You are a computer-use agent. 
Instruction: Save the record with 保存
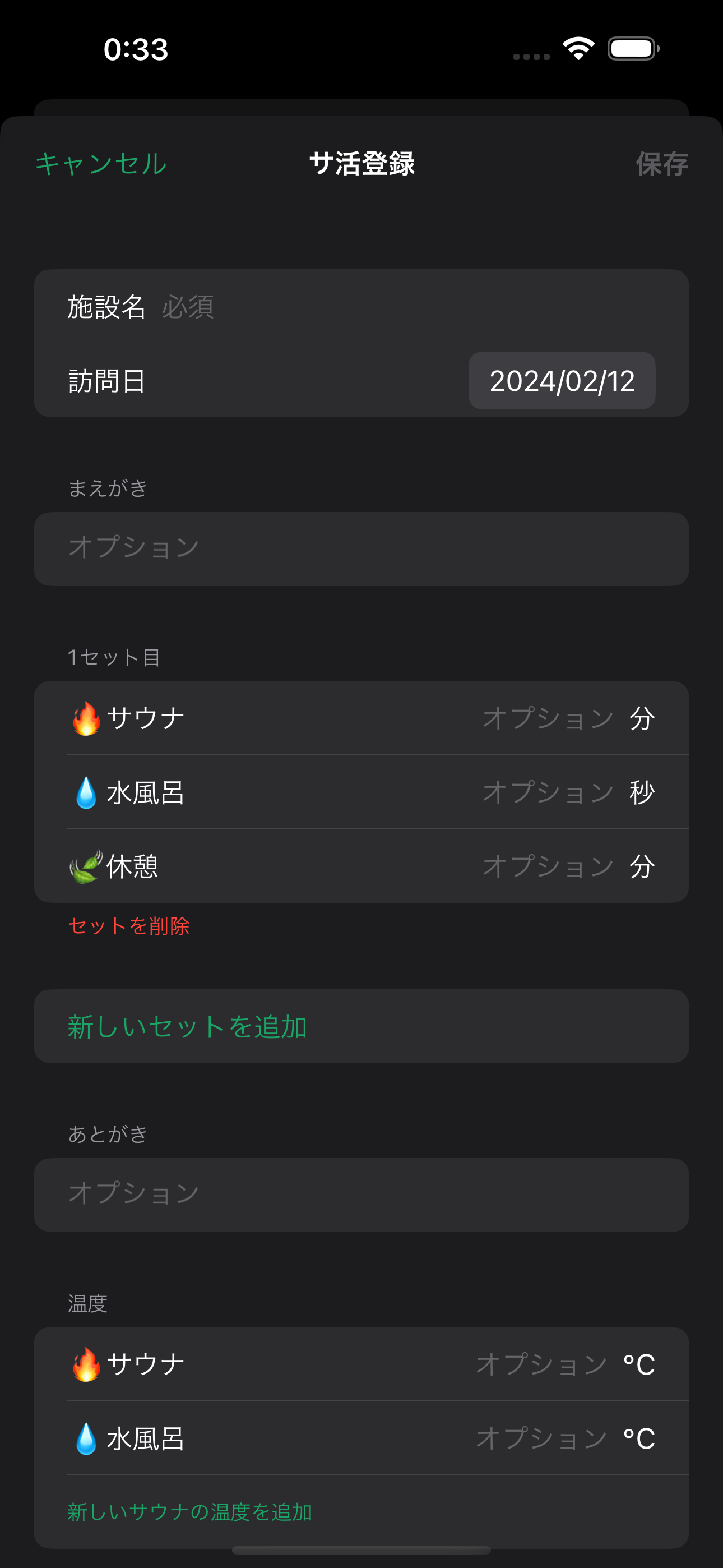661,164
